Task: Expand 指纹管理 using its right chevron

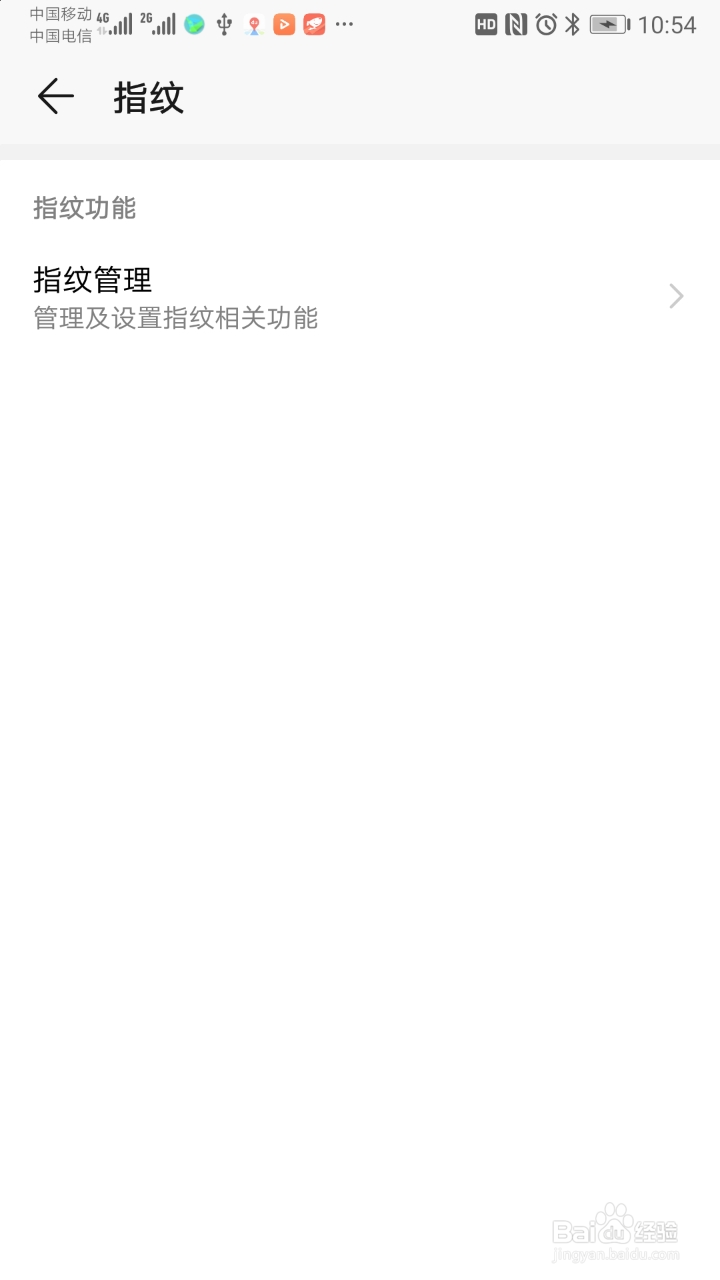Action: click(x=675, y=296)
